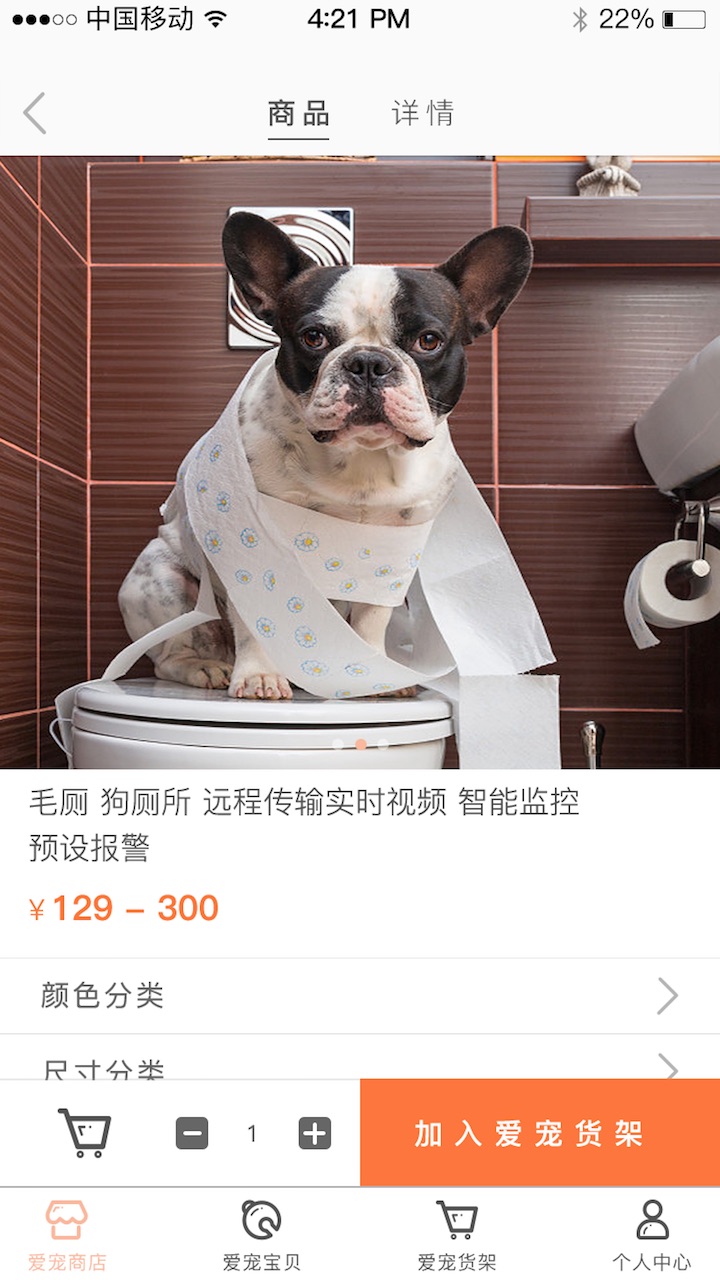Tap the shopping cart icon beside quantity
The image size is (720, 1280).
(85, 1133)
